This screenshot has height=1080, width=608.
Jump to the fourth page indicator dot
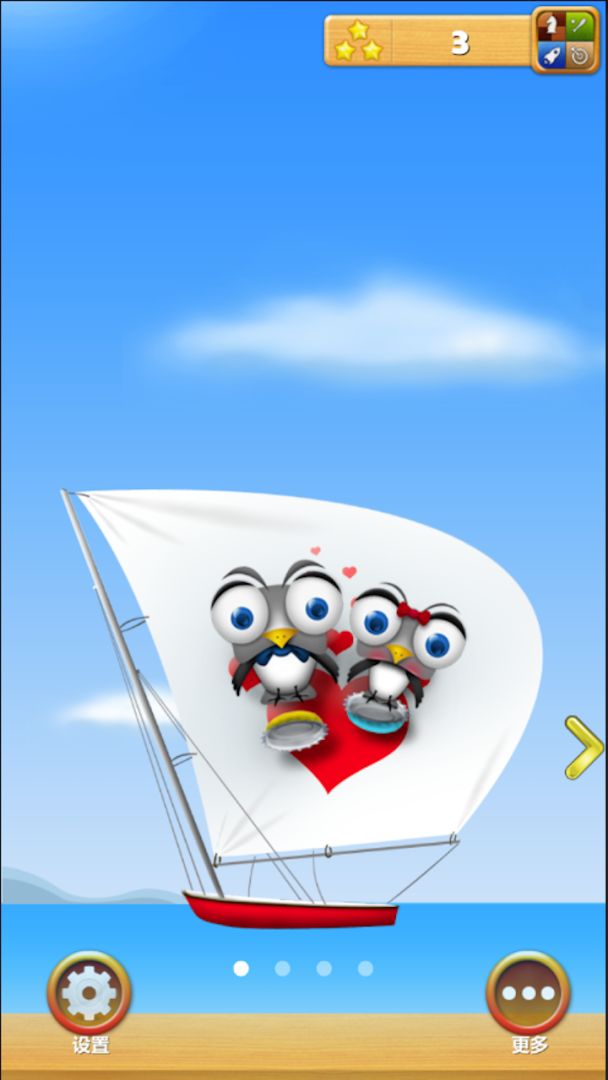point(366,968)
